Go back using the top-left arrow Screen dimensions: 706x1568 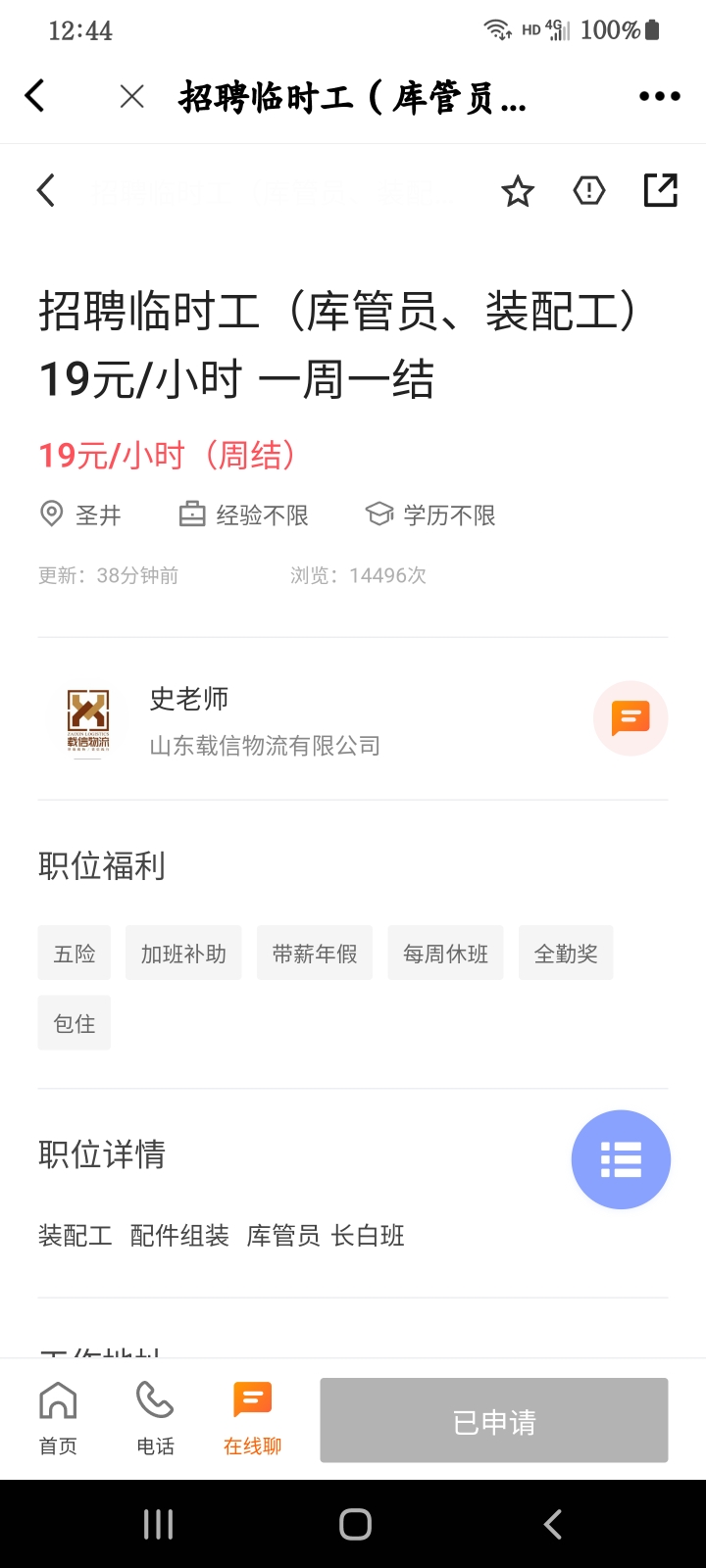coord(35,96)
